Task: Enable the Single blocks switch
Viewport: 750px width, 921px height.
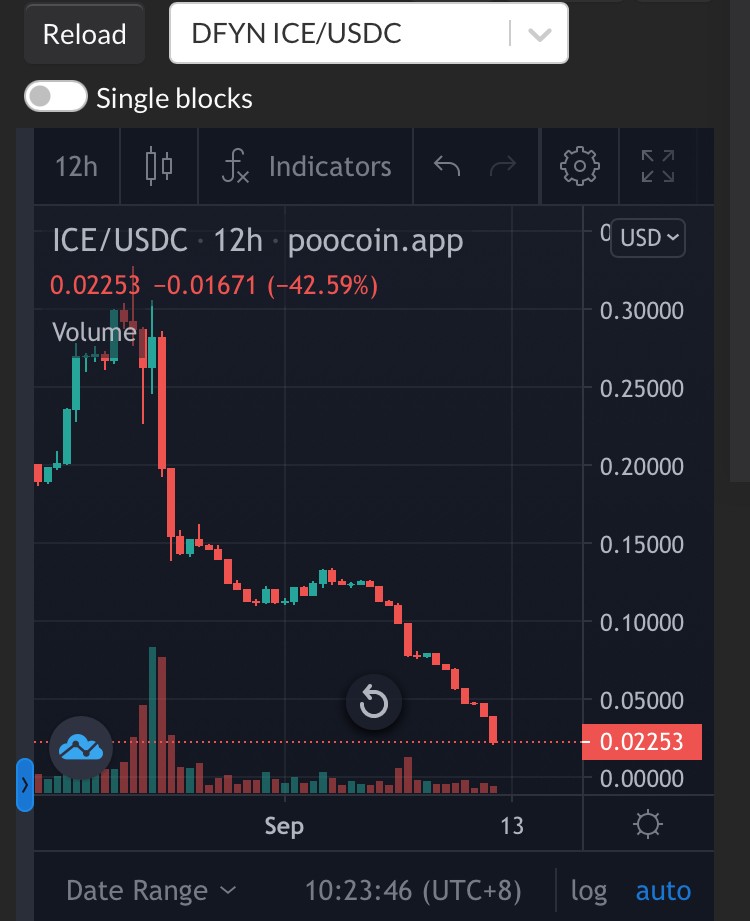Action: 56,96
